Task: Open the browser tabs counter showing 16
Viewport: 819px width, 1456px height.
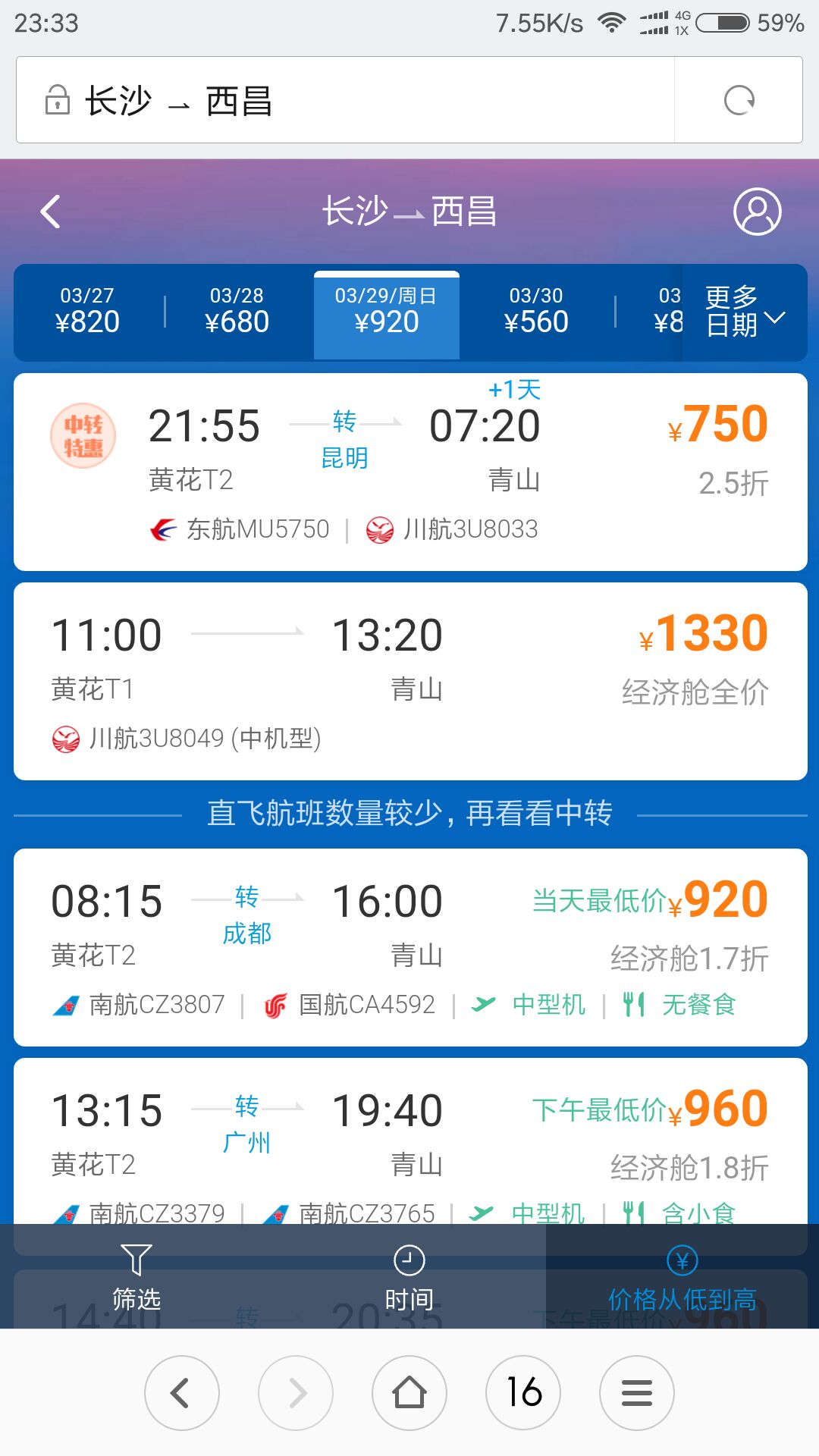Action: (523, 1393)
